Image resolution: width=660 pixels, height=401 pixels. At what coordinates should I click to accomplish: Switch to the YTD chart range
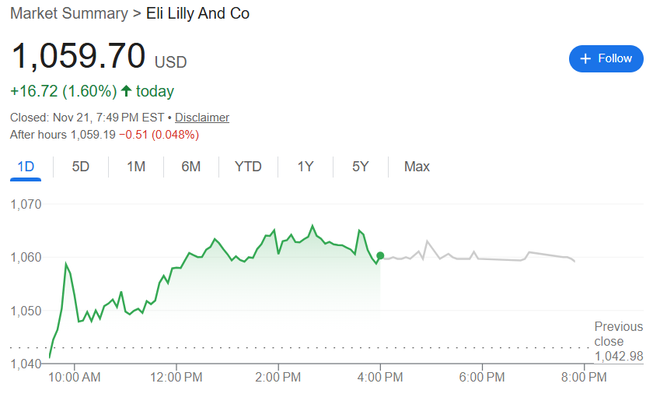point(248,166)
